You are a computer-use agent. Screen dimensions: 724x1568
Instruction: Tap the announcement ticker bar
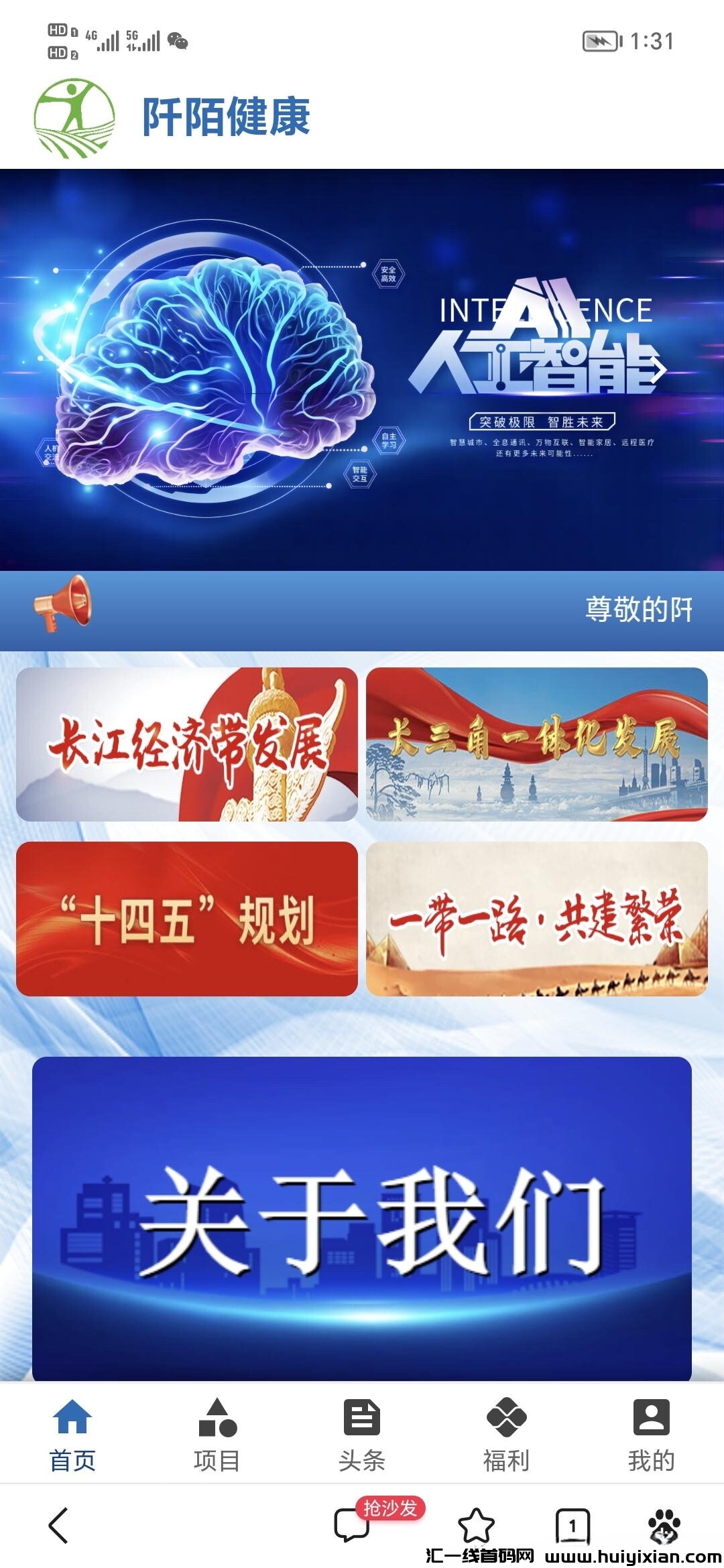362,610
